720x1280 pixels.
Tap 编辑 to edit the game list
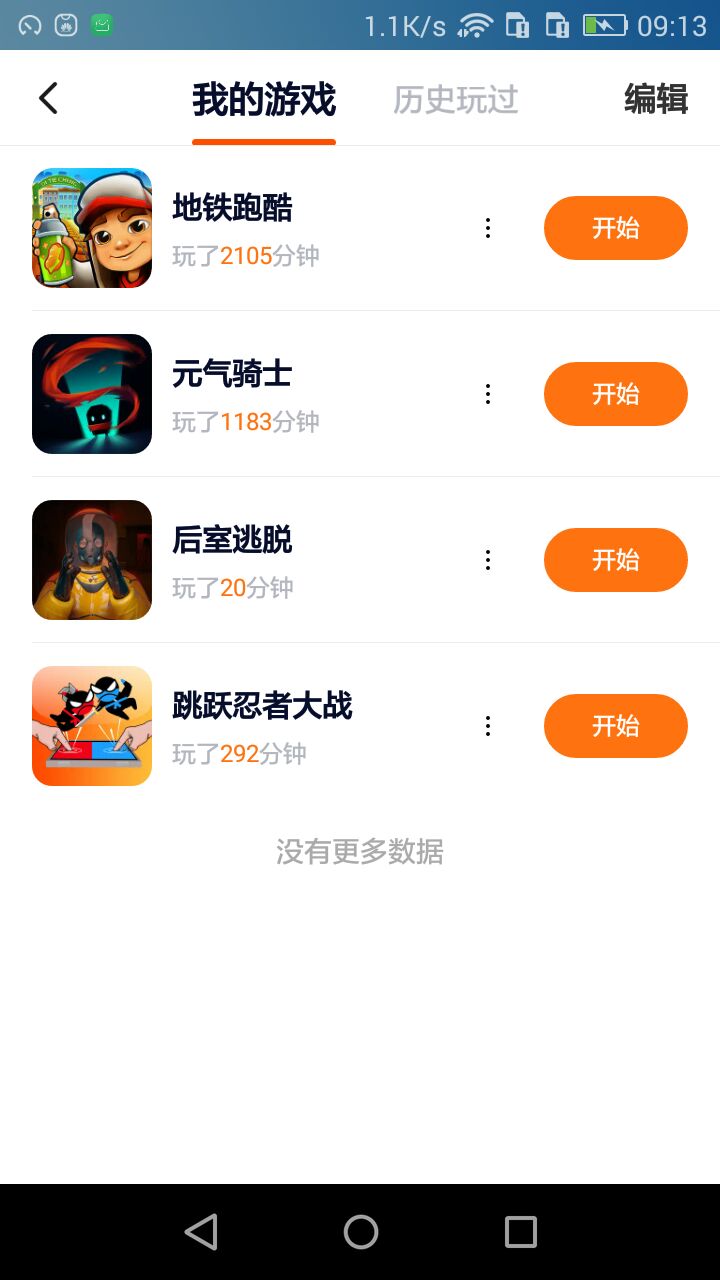[x=656, y=100]
